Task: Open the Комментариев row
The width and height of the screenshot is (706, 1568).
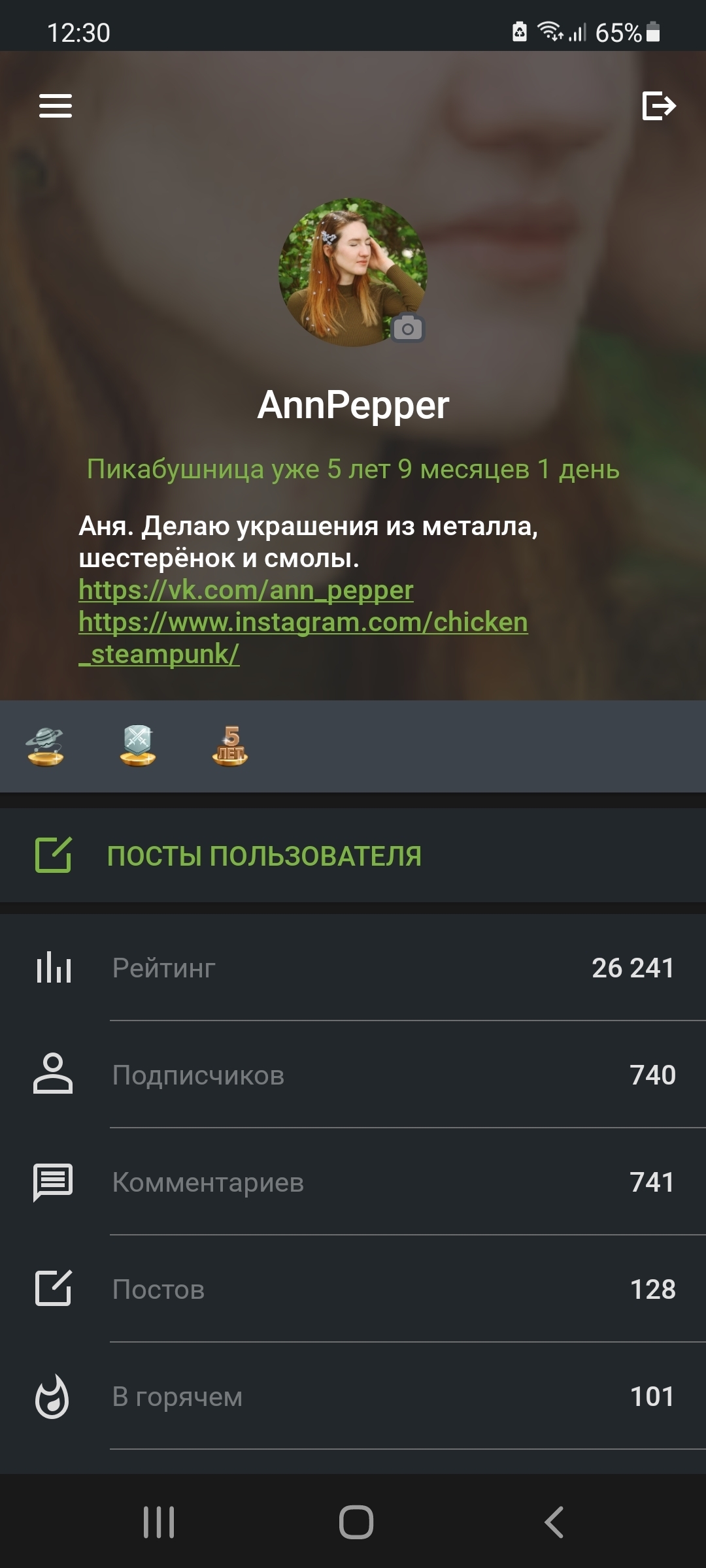Action: (x=353, y=1182)
